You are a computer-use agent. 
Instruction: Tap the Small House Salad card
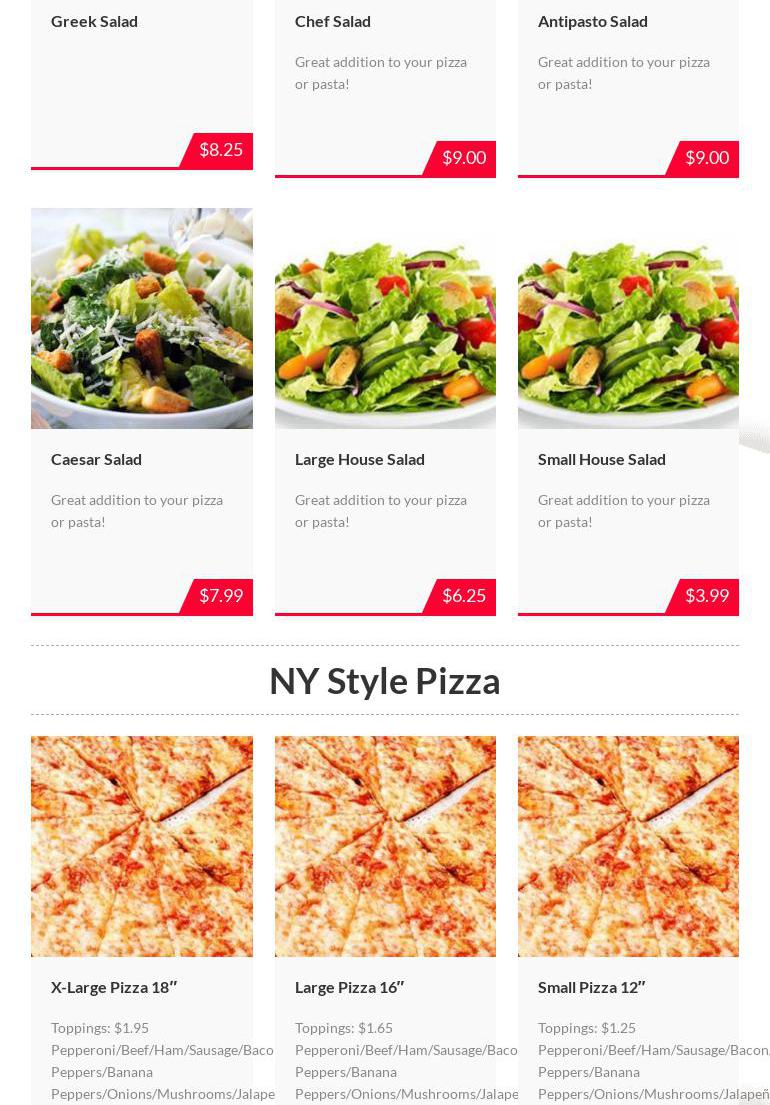(602, 459)
